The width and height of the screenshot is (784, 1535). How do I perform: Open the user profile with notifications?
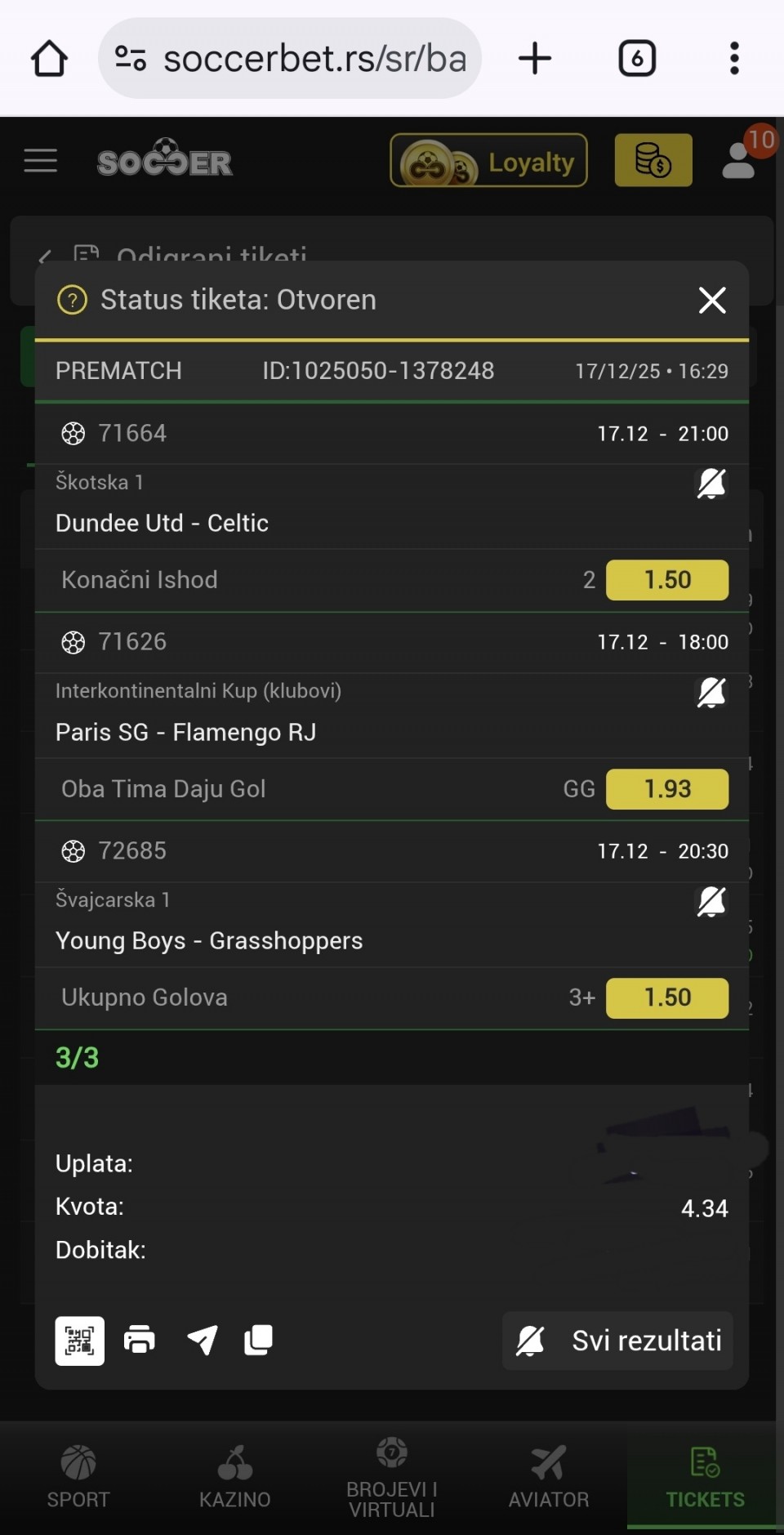coord(739,159)
